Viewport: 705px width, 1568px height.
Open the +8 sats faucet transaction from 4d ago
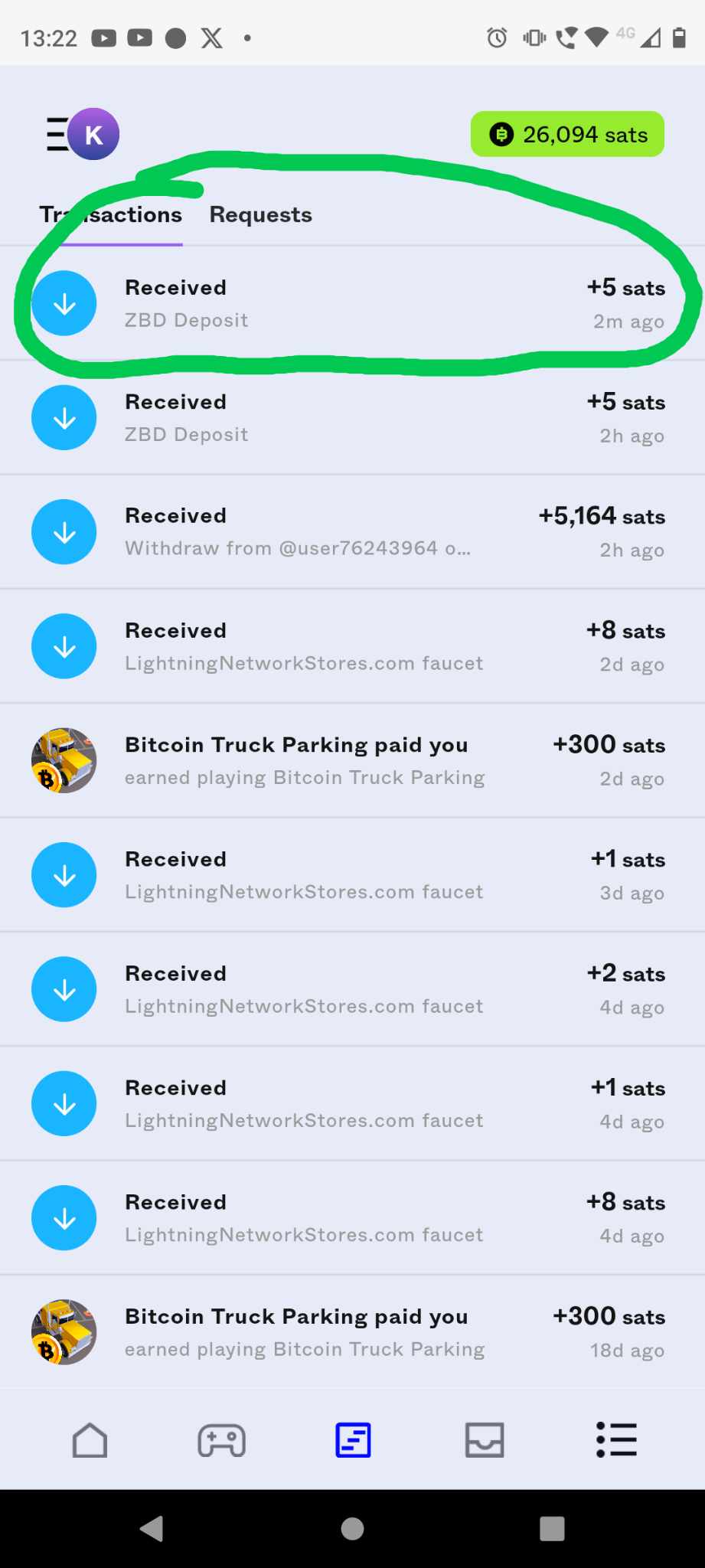[x=352, y=1217]
